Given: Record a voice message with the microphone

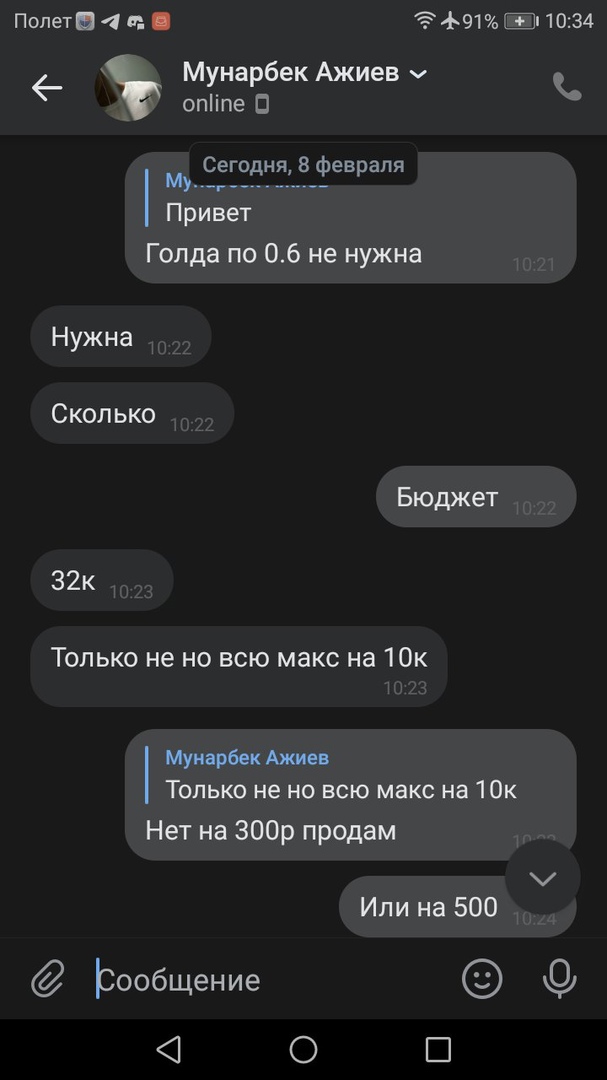Looking at the screenshot, I should pyautogui.click(x=559, y=979).
